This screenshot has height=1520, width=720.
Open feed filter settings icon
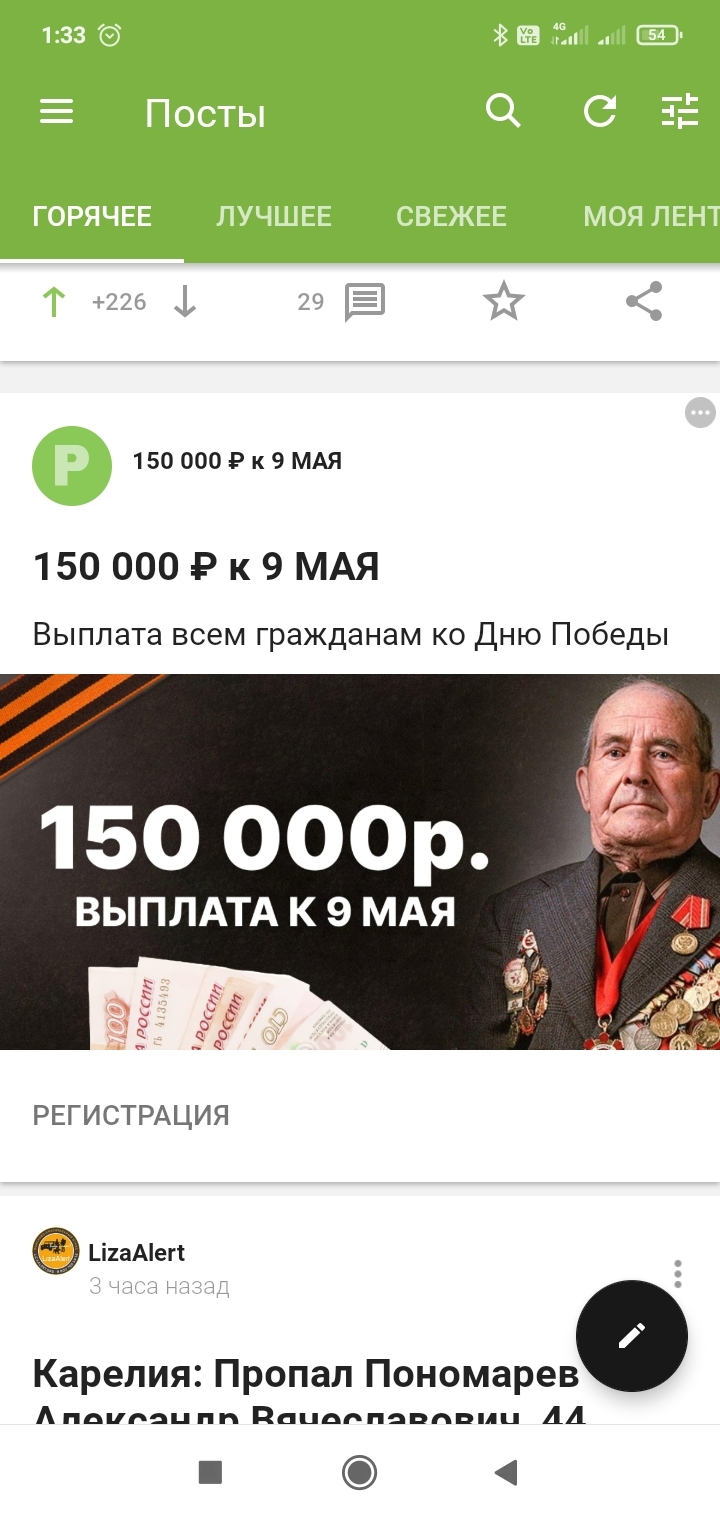click(680, 111)
